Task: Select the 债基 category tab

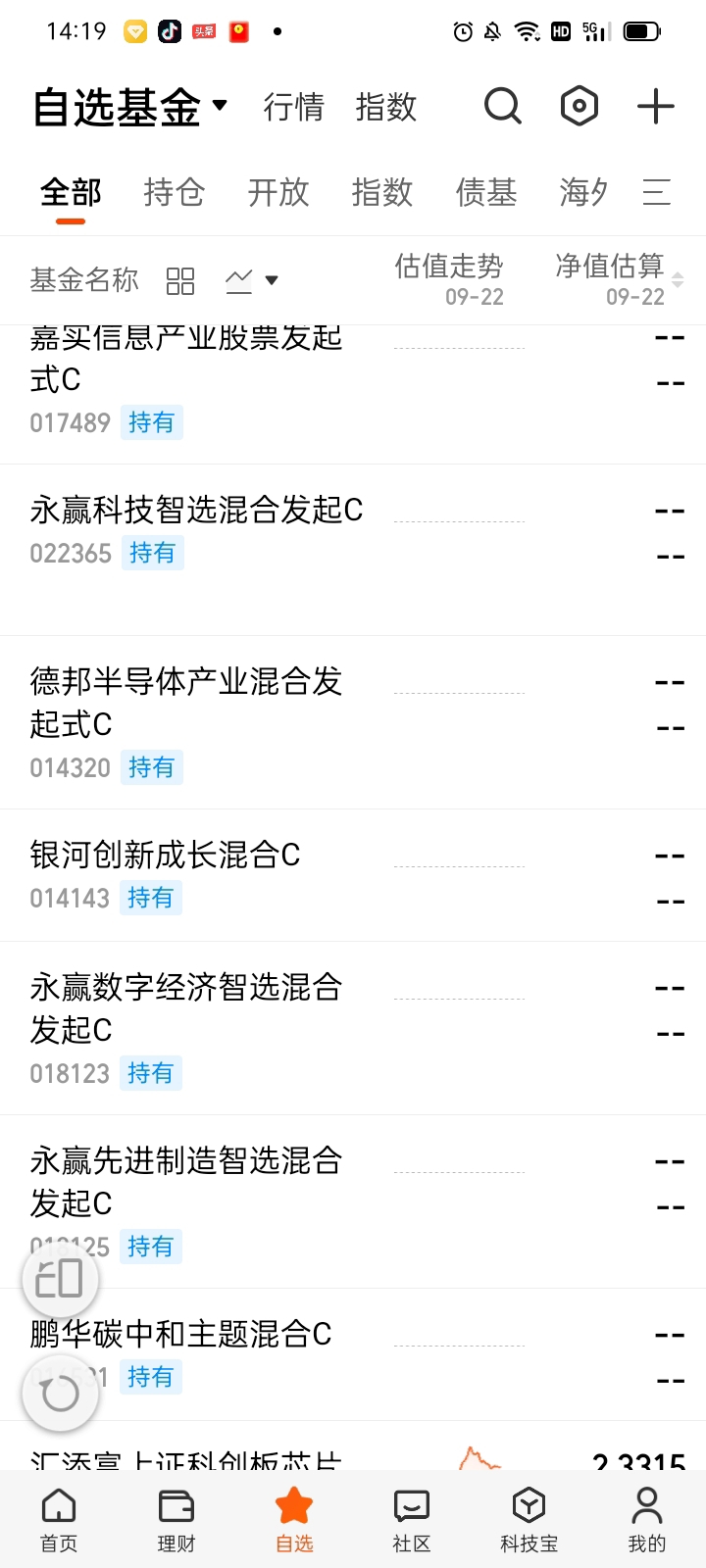Action: point(486,192)
